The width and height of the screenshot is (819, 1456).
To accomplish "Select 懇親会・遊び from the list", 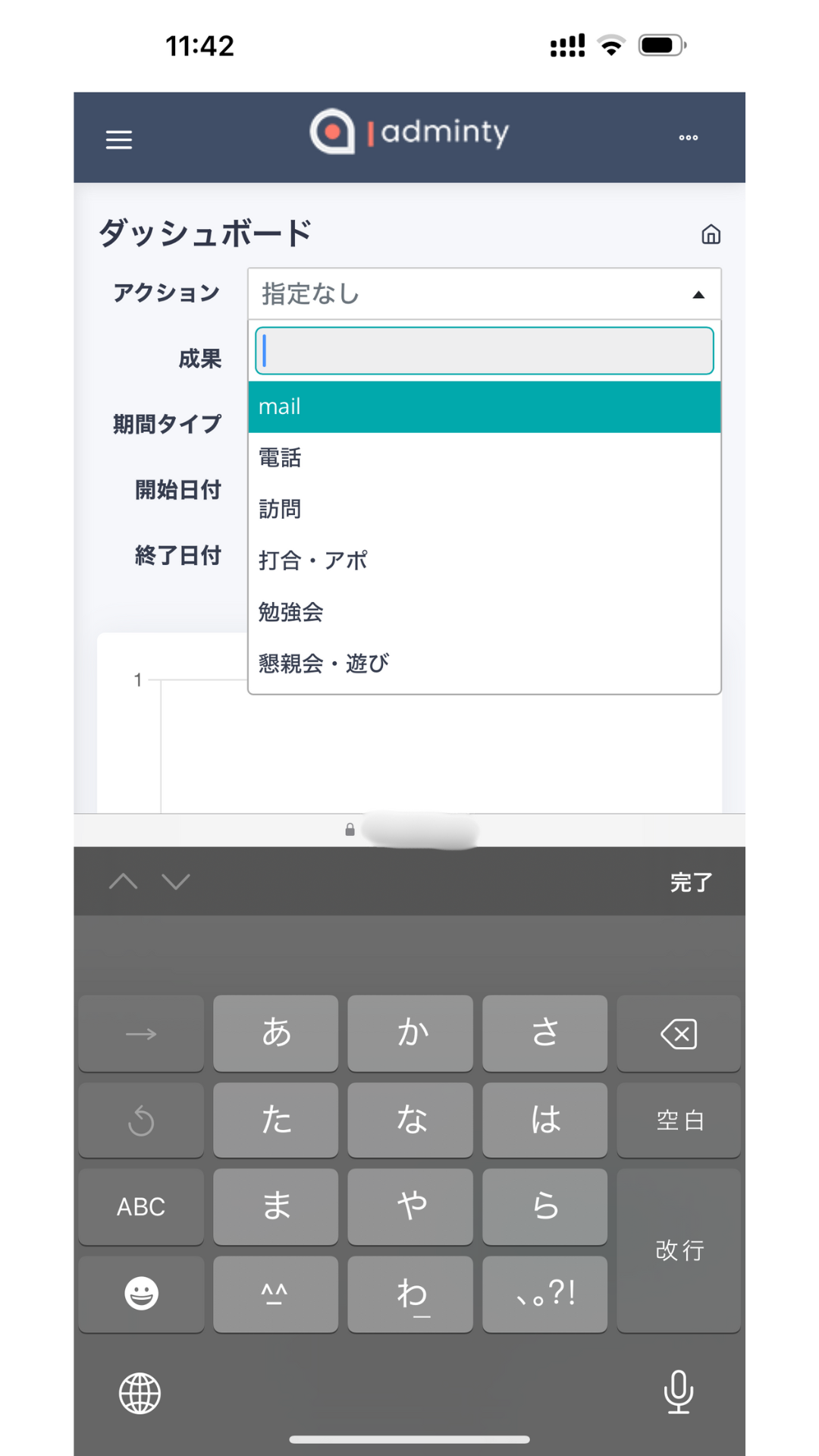I will 484,664.
